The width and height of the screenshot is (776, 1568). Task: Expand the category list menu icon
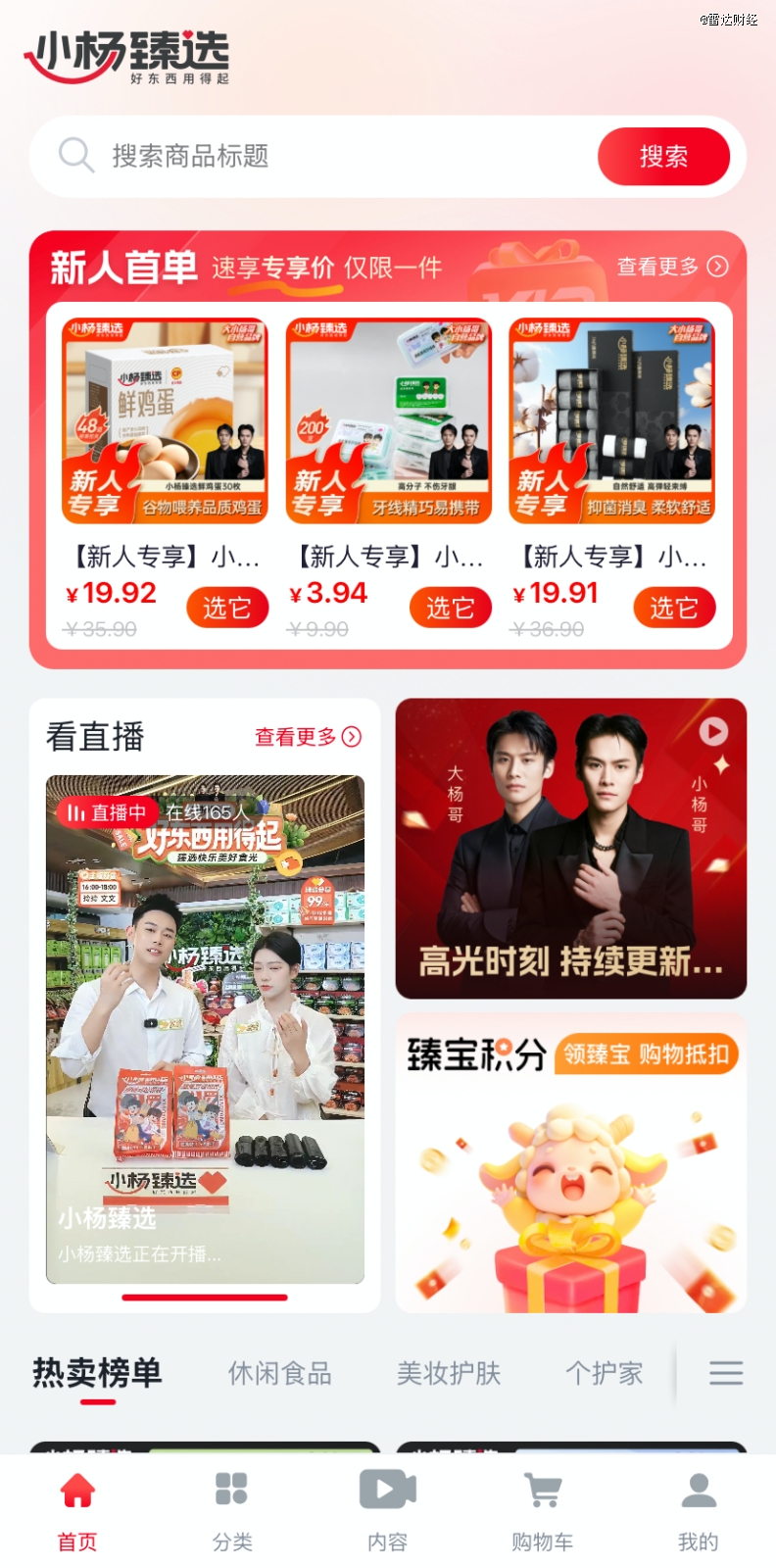pos(725,1373)
